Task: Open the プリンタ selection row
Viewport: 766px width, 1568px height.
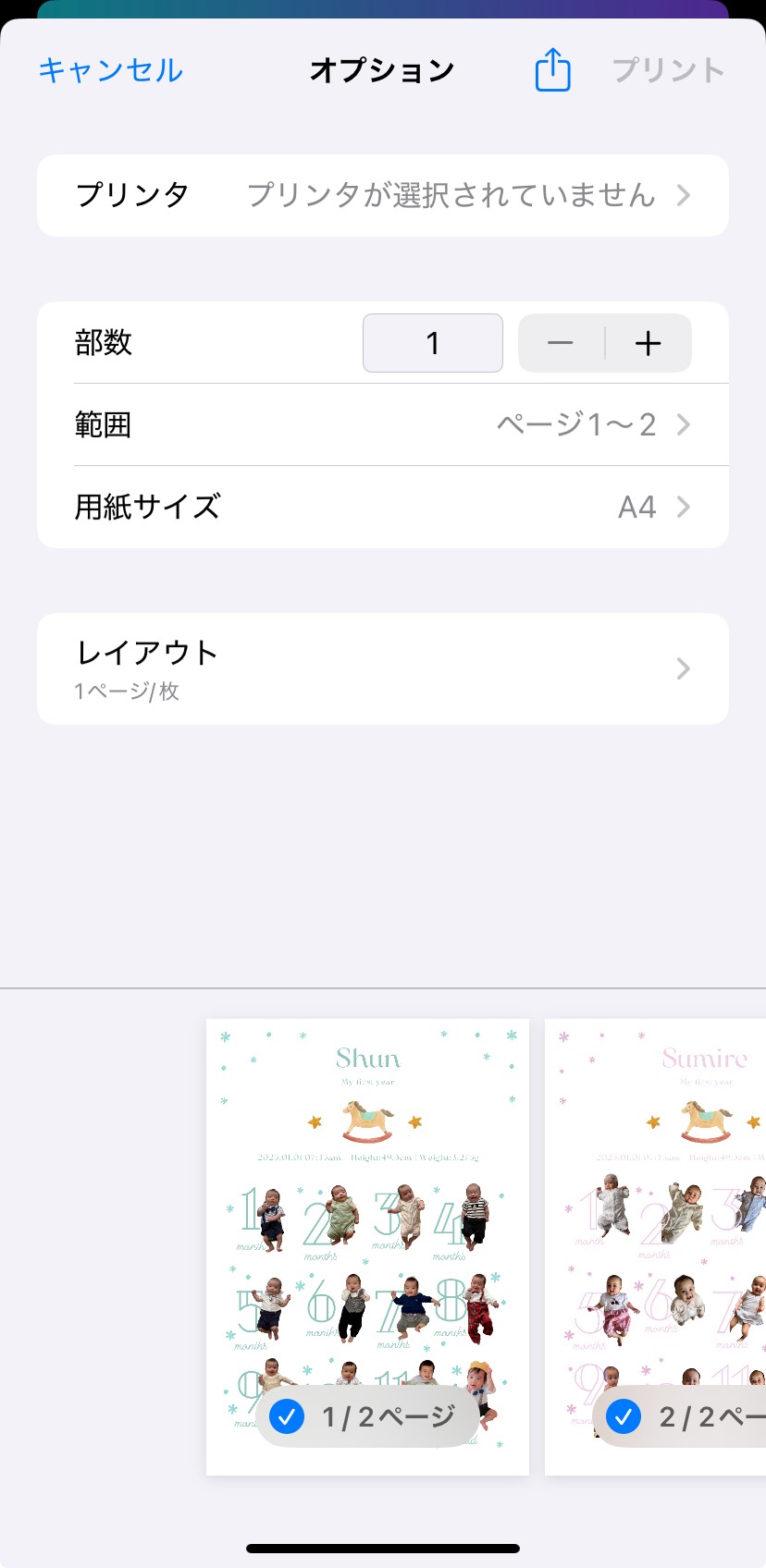Action: click(x=383, y=195)
